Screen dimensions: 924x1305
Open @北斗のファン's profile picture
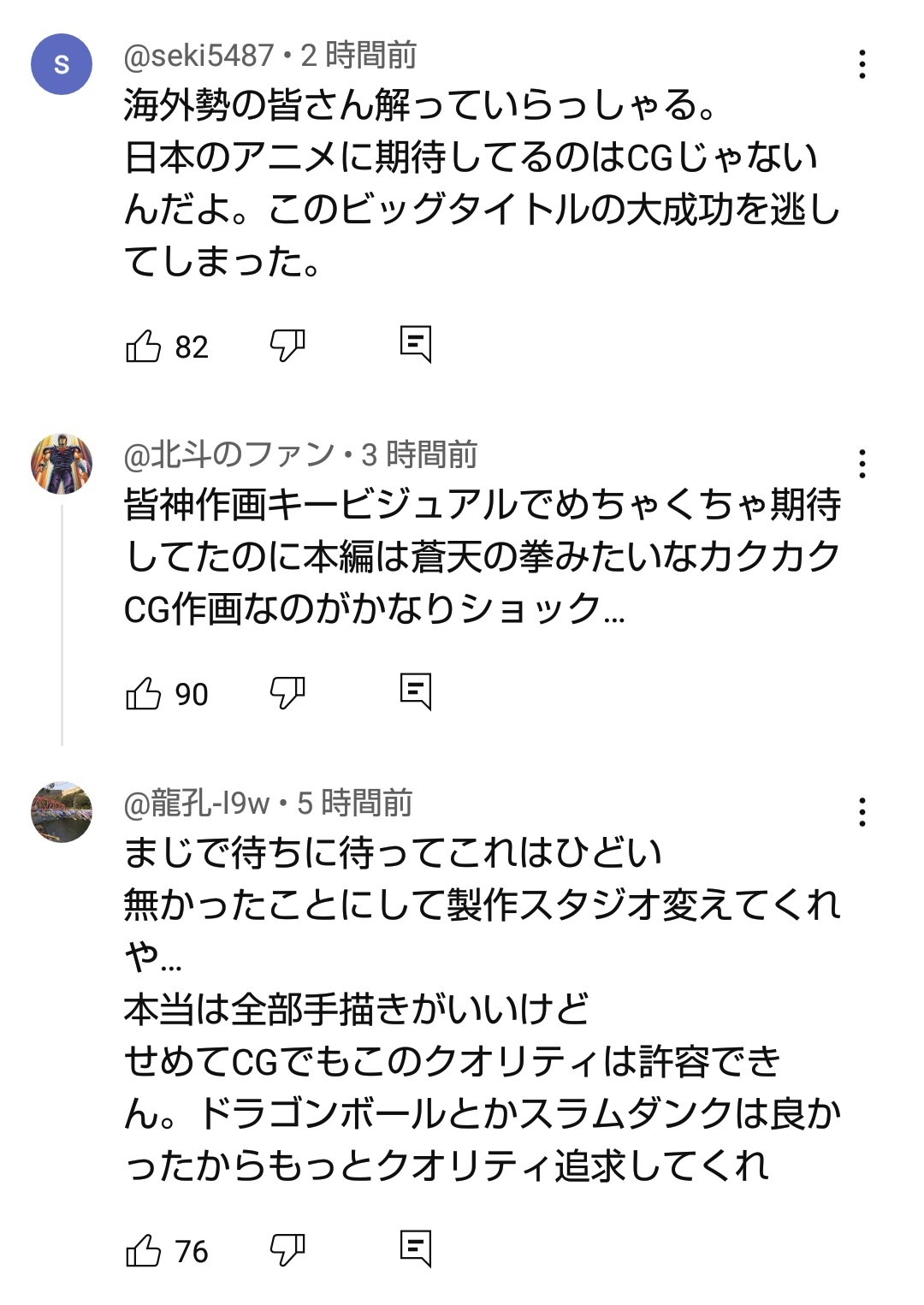click(x=62, y=464)
